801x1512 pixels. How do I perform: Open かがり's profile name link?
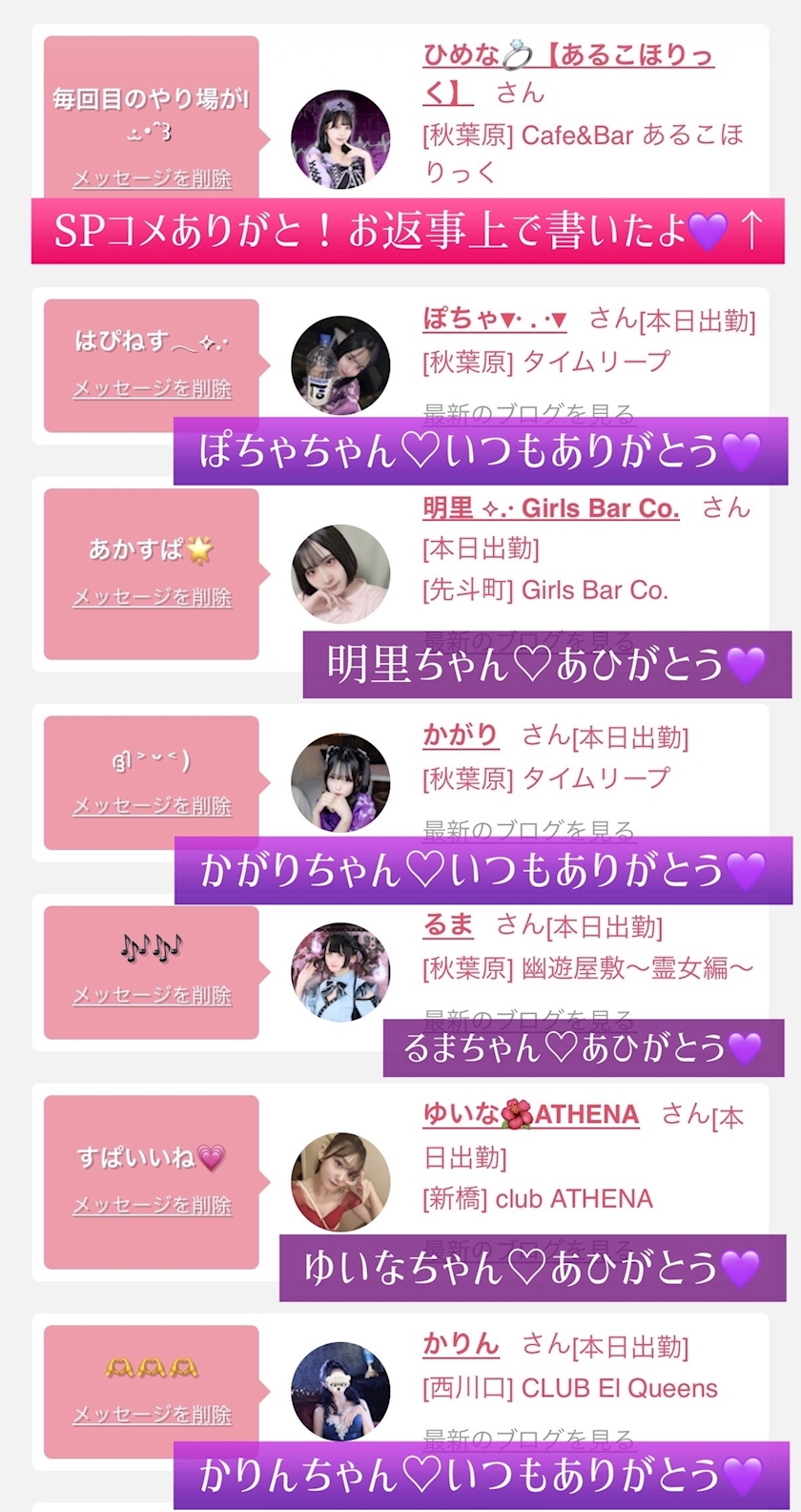point(461,735)
